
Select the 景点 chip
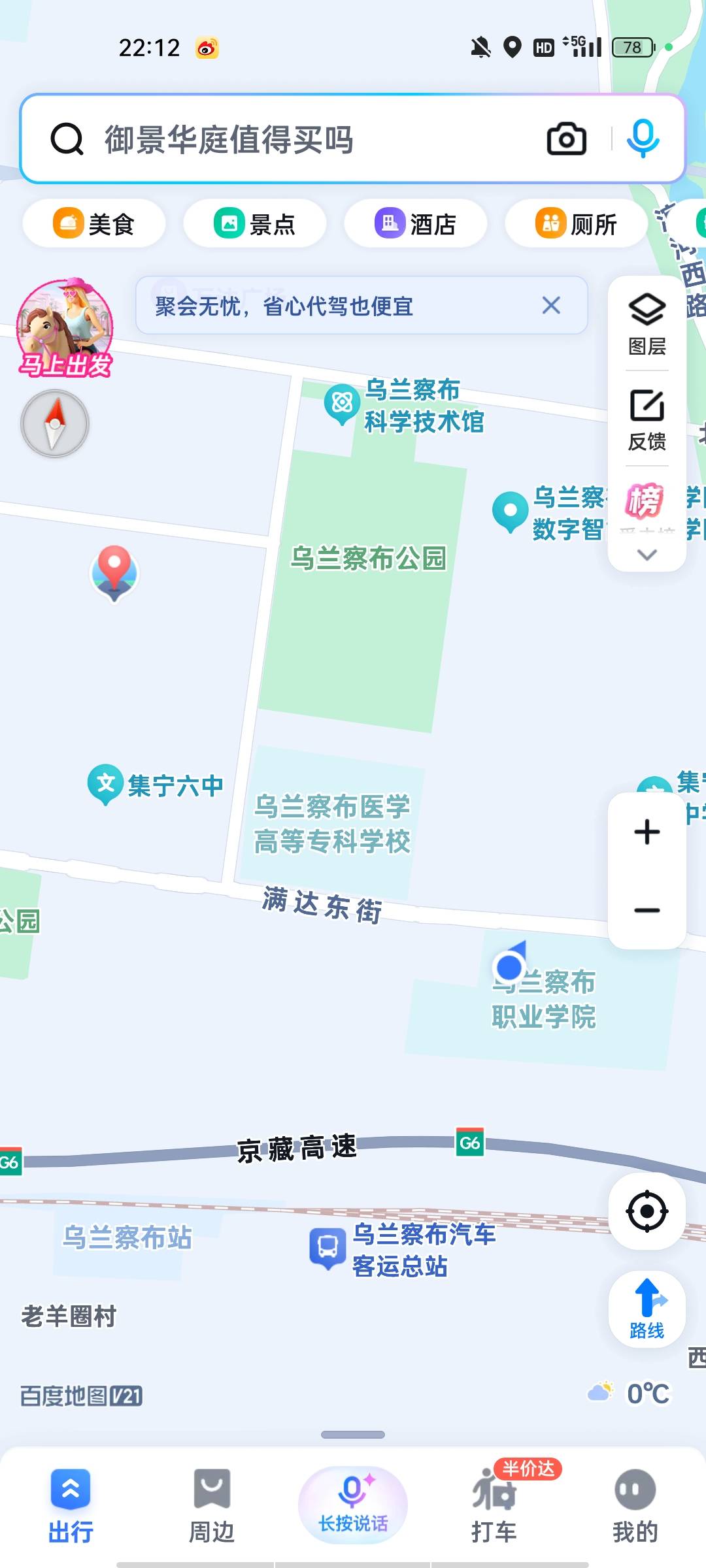pyautogui.click(x=255, y=224)
